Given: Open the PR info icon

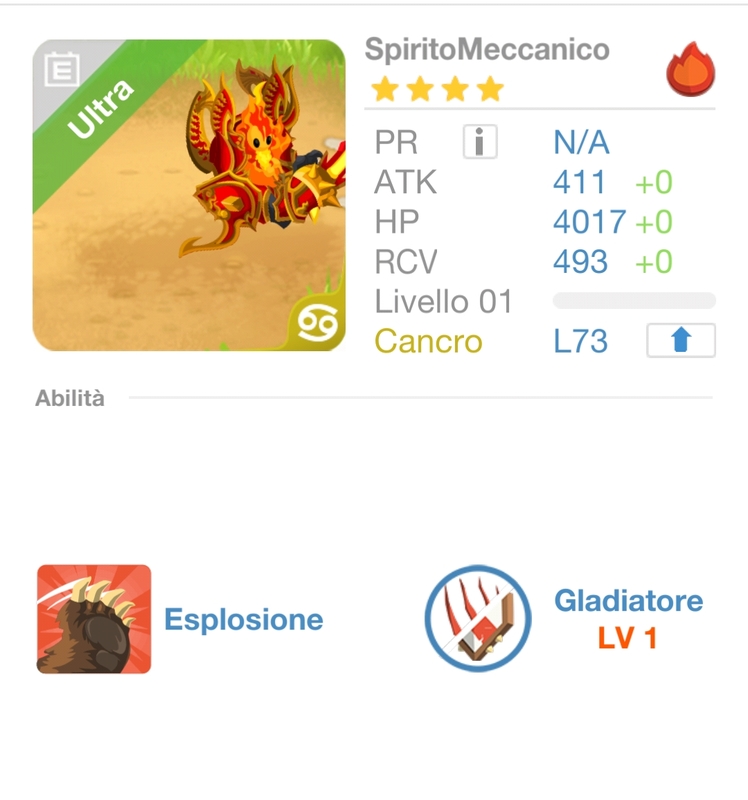Looking at the screenshot, I should (480, 143).
